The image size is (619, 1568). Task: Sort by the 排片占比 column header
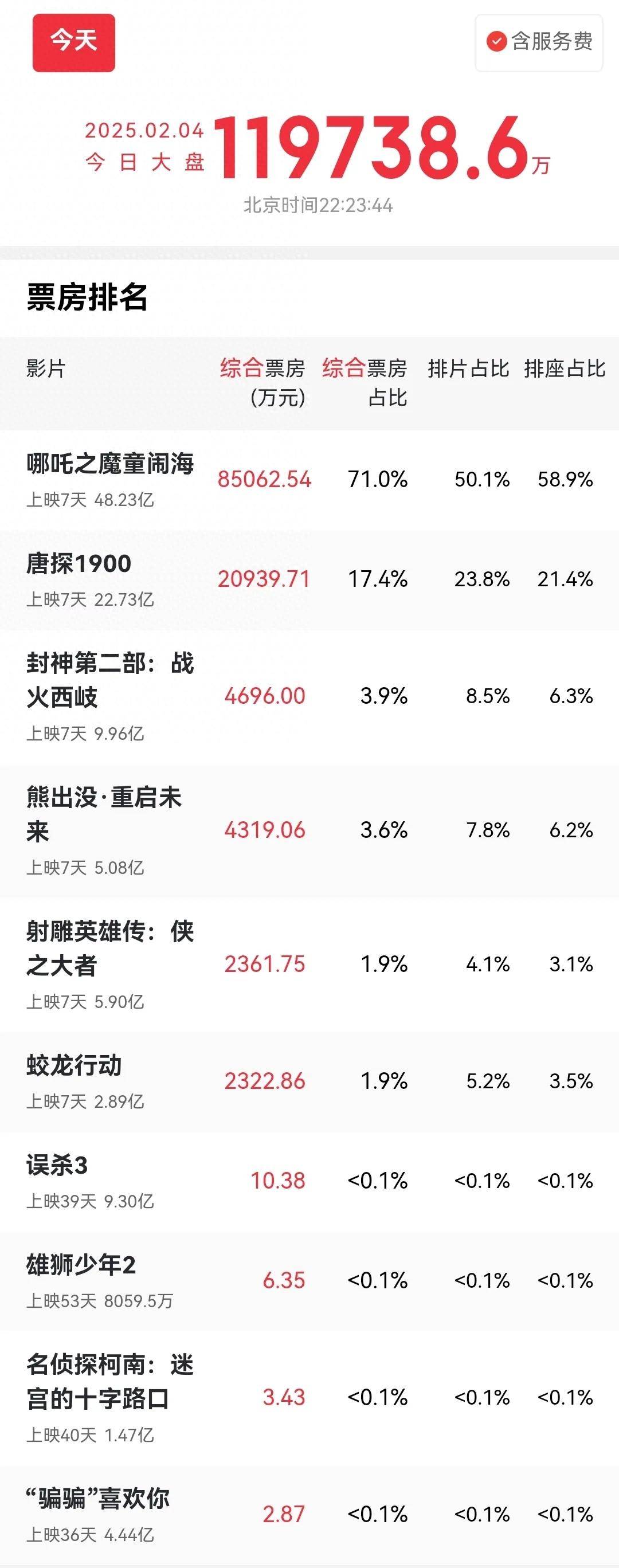click(x=466, y=369)
